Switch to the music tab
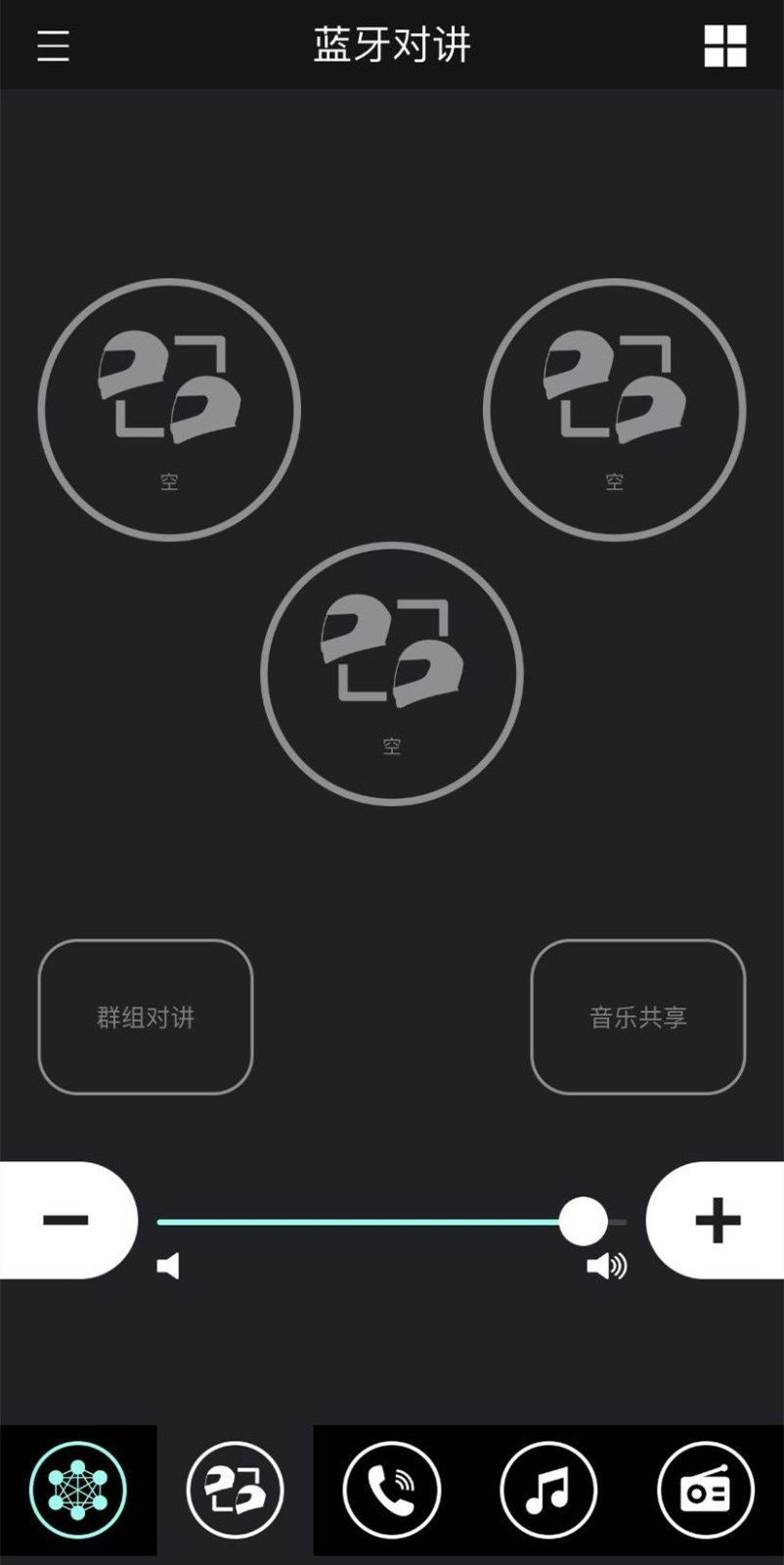The width and height of the screenshot is (784, 1565). (x=548, y=1490)
